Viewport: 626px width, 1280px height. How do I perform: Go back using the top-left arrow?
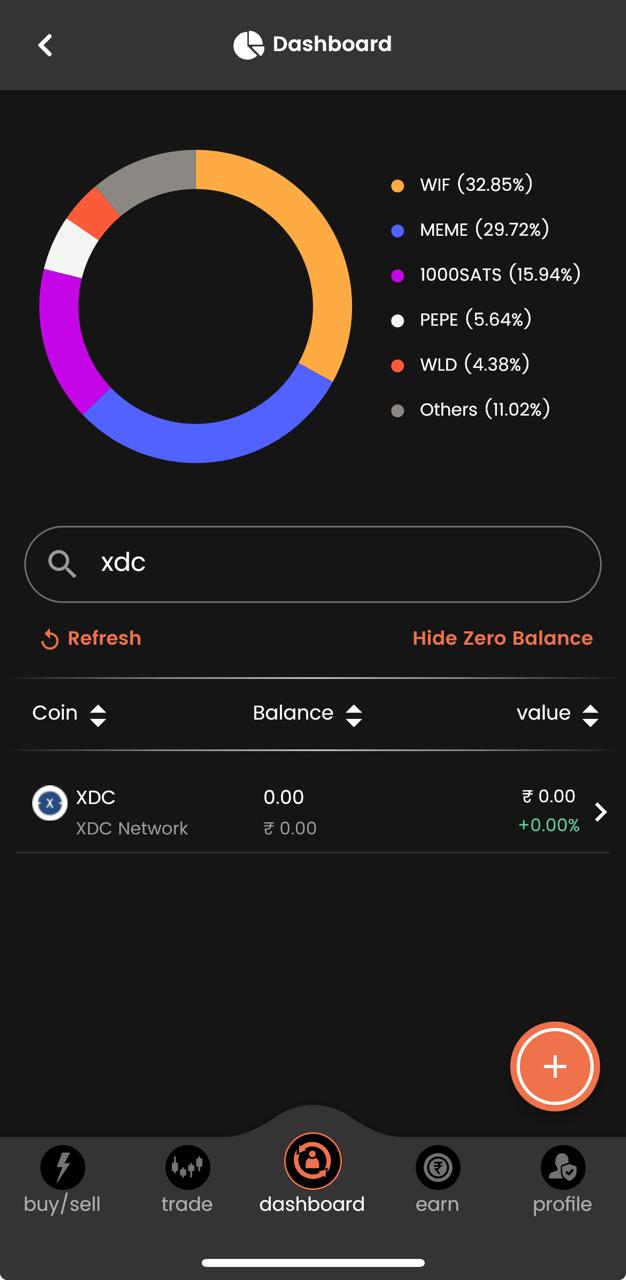[45, 45]
